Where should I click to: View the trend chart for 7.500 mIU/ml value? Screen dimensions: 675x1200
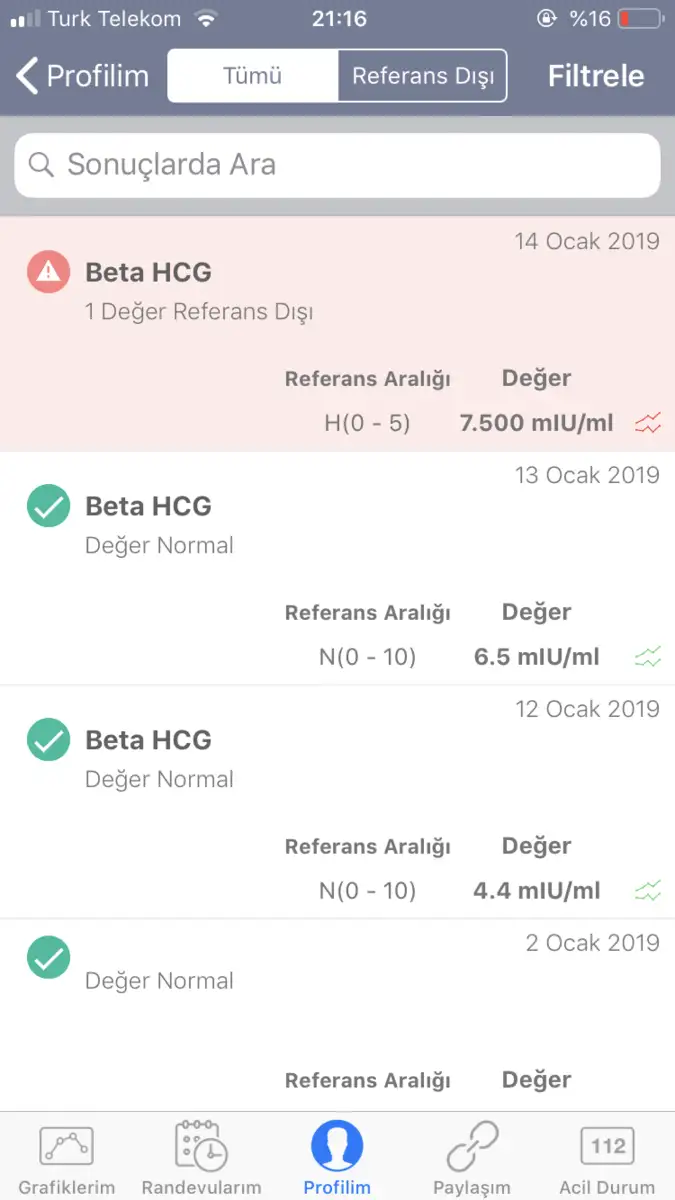click(x=648, y=423)
